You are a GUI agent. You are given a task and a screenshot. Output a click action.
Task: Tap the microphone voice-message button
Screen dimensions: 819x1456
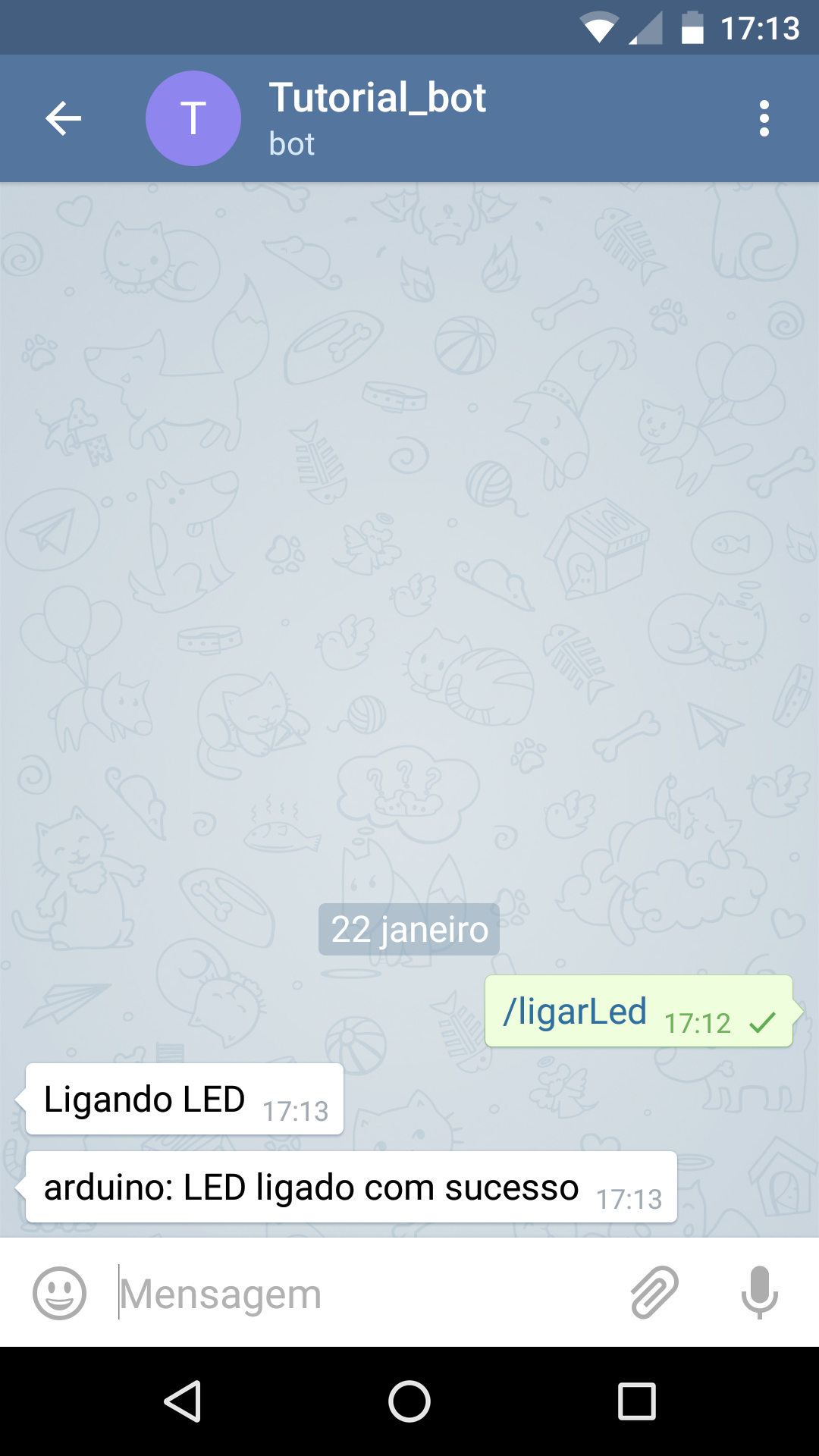click(x=759, y=1292)
